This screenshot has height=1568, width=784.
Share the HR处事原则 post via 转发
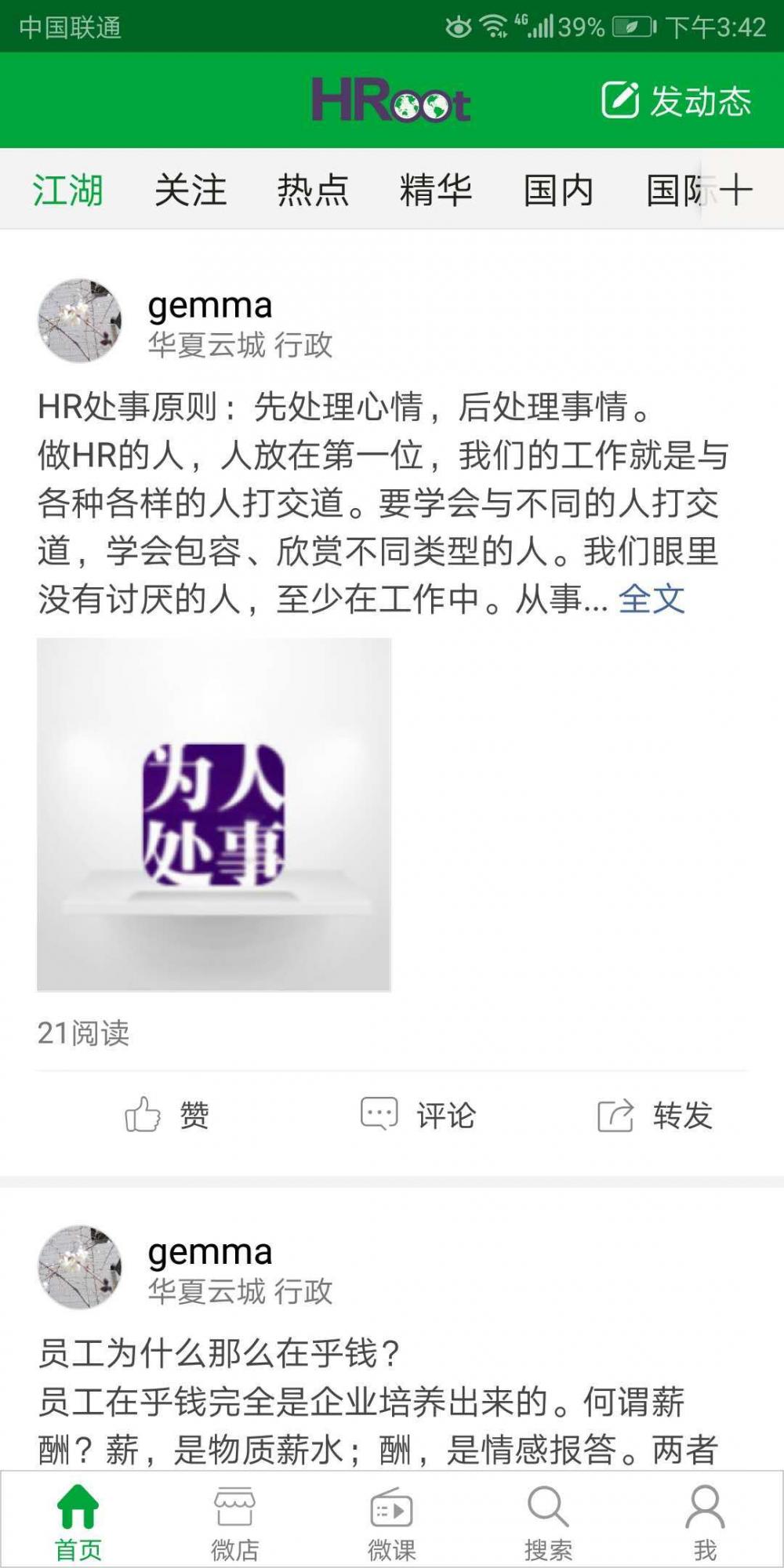click(x=655, y=1115)
